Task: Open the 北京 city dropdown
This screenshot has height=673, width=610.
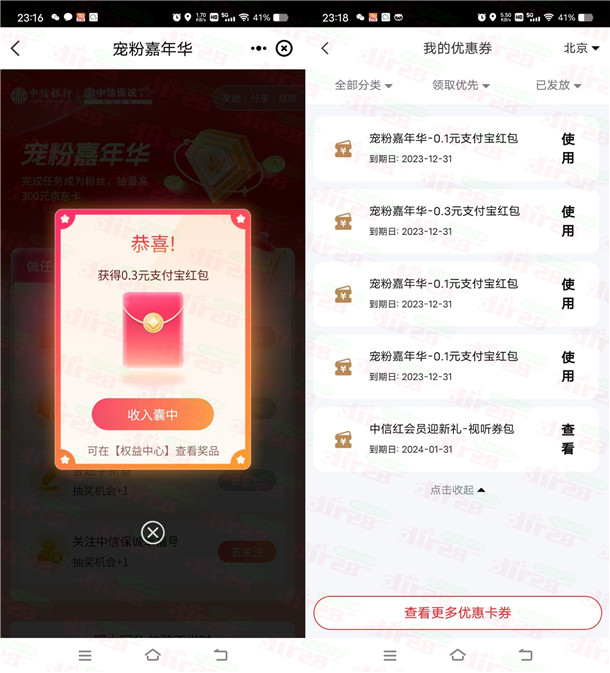Action: pyautogui.click(x=581, y=49)
